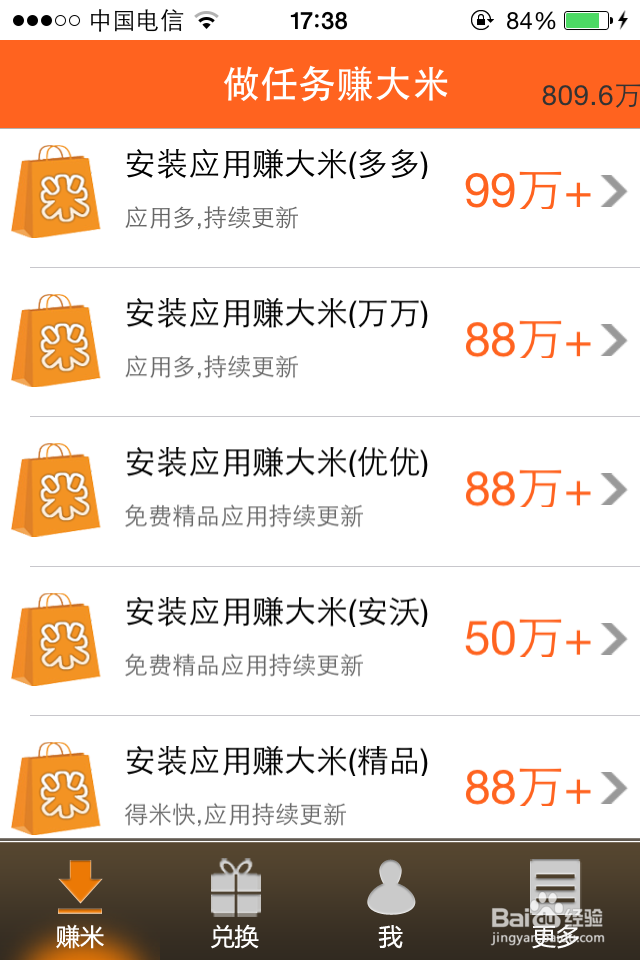Open the 更多 tab
The height and width of the screenshot is (960, 640).
pyautogui.click(x=555, y=902)
